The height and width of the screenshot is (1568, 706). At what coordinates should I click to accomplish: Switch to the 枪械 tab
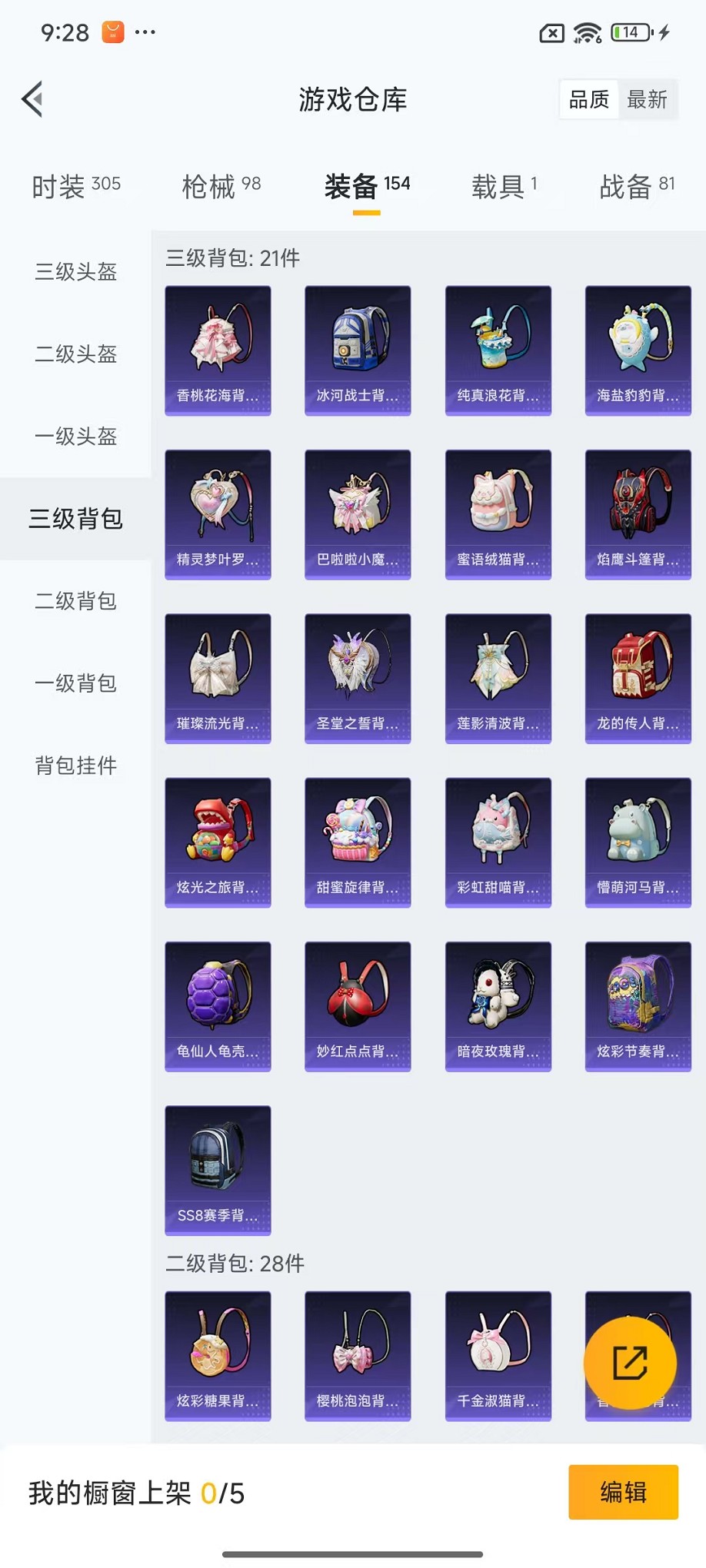(x=221, y=186)
